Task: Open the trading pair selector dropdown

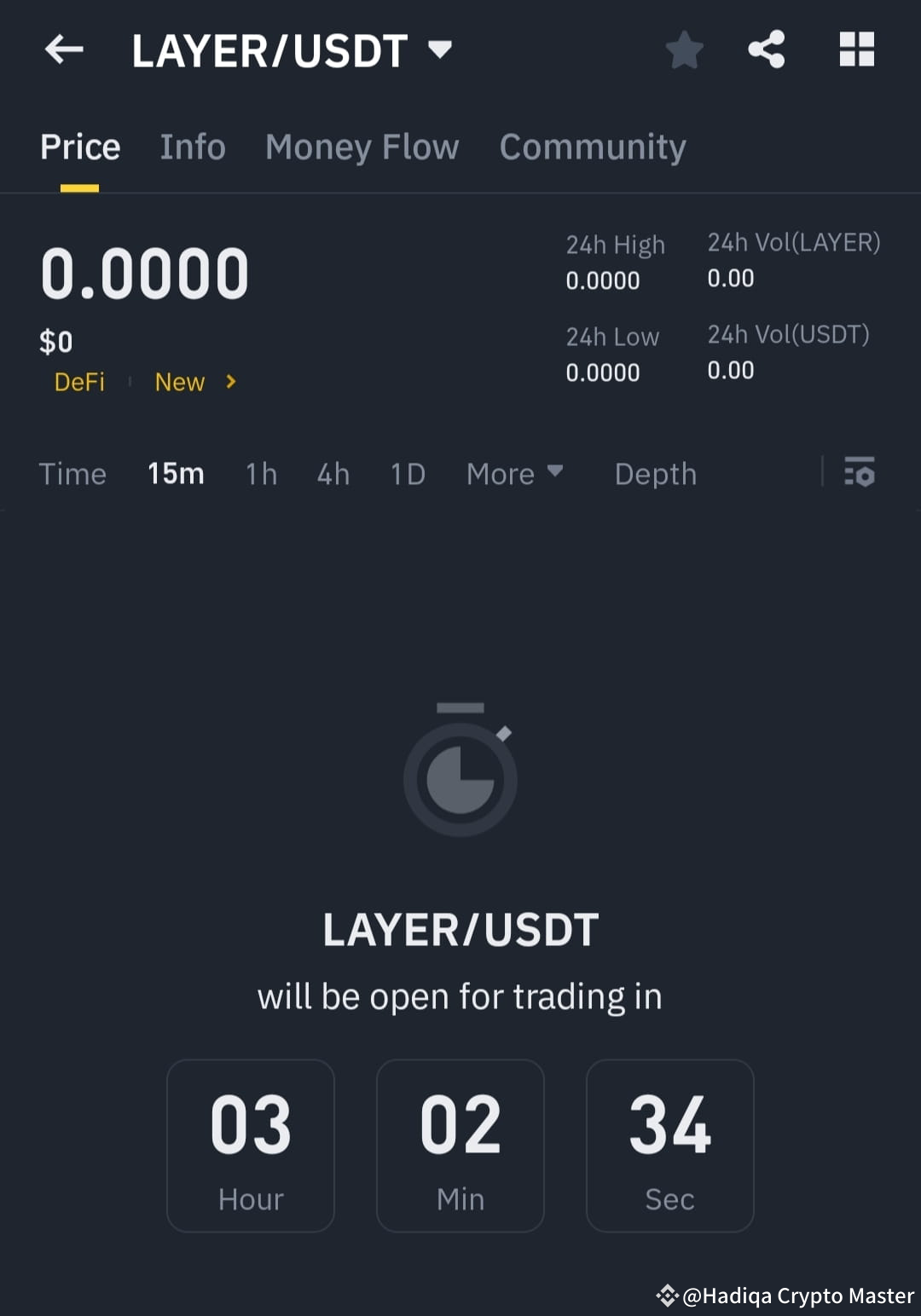Action: coord(437,50)
